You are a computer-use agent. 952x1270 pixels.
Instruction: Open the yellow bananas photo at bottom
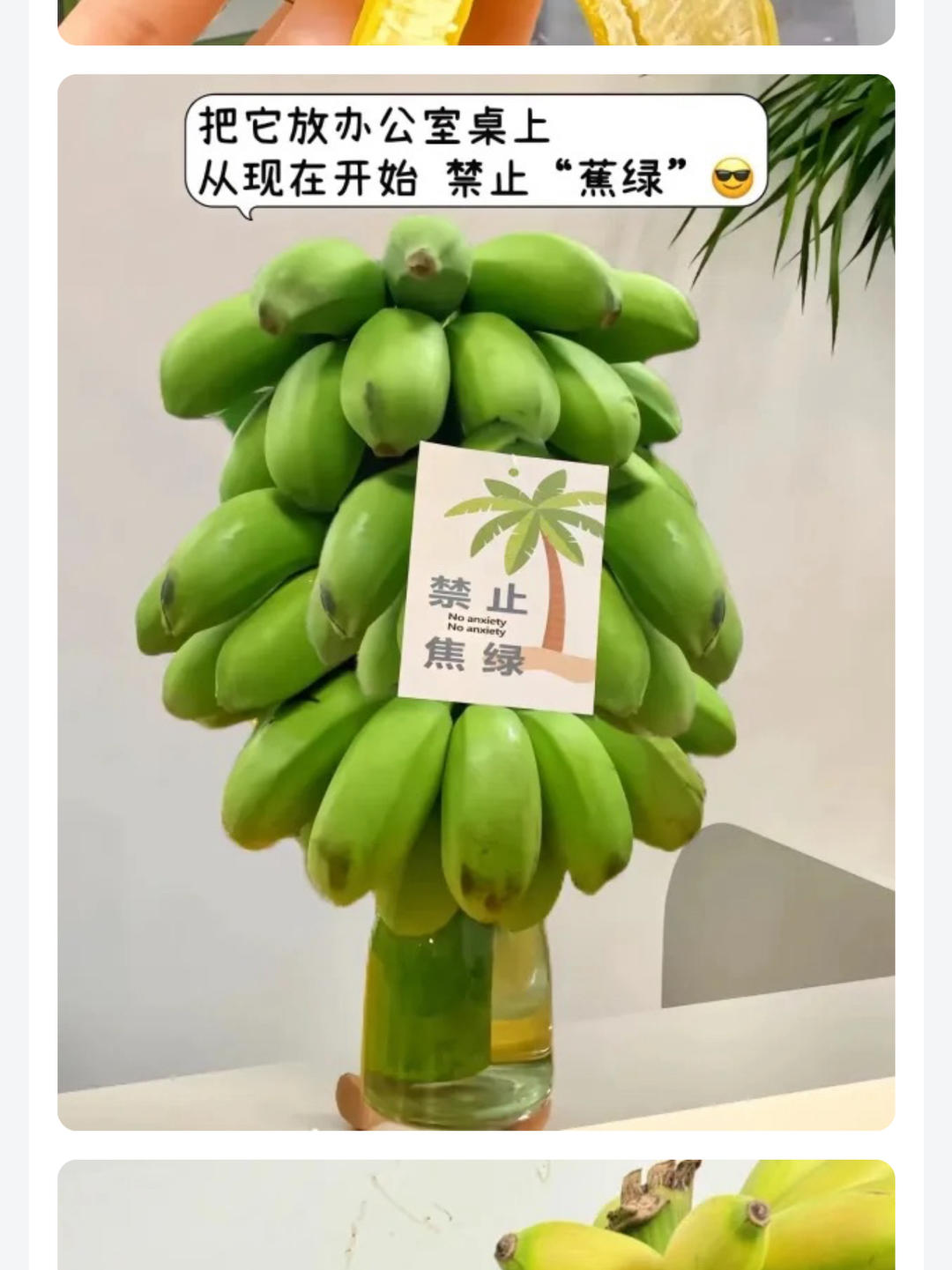(x=476, y=1218)
